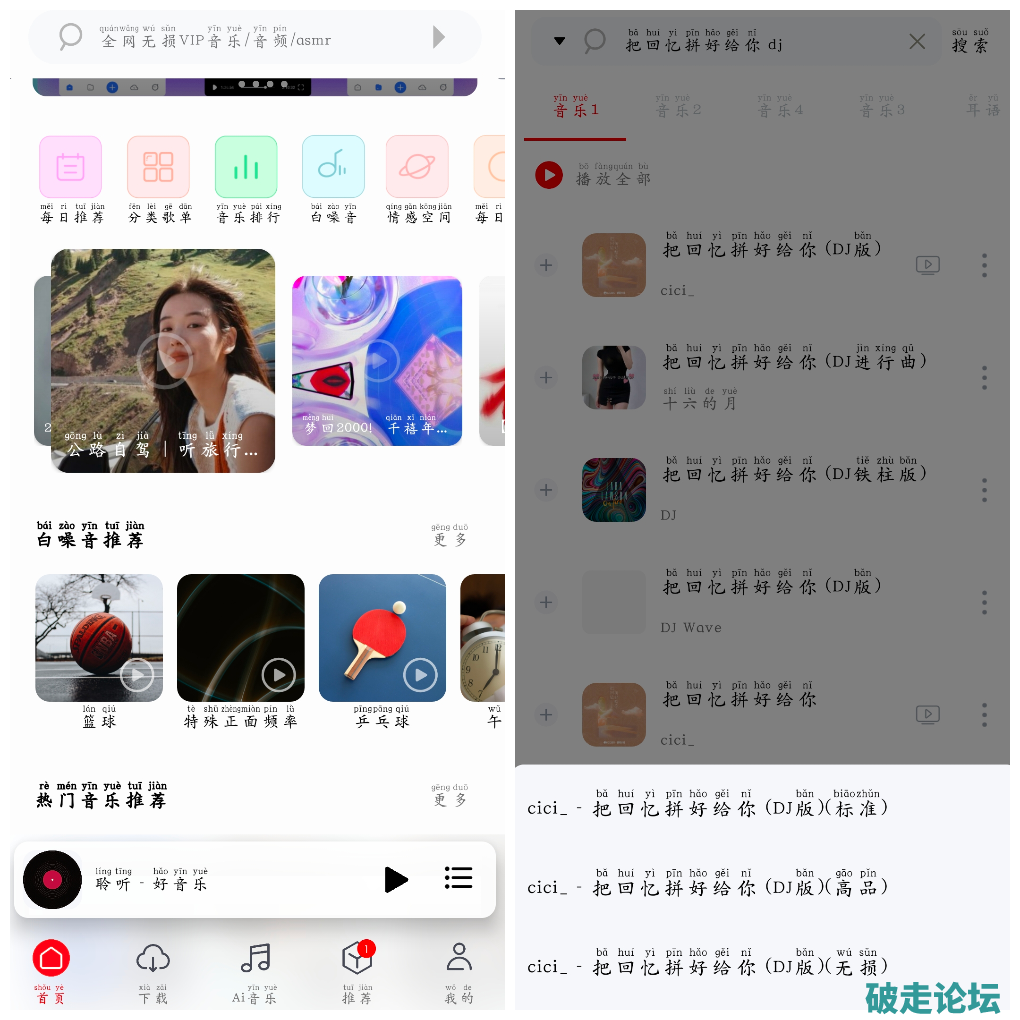Clear the 把回忆拼好给你 dj search text
The width and height of the screenshot is (1020, 1020).
(x=917, y=41)
